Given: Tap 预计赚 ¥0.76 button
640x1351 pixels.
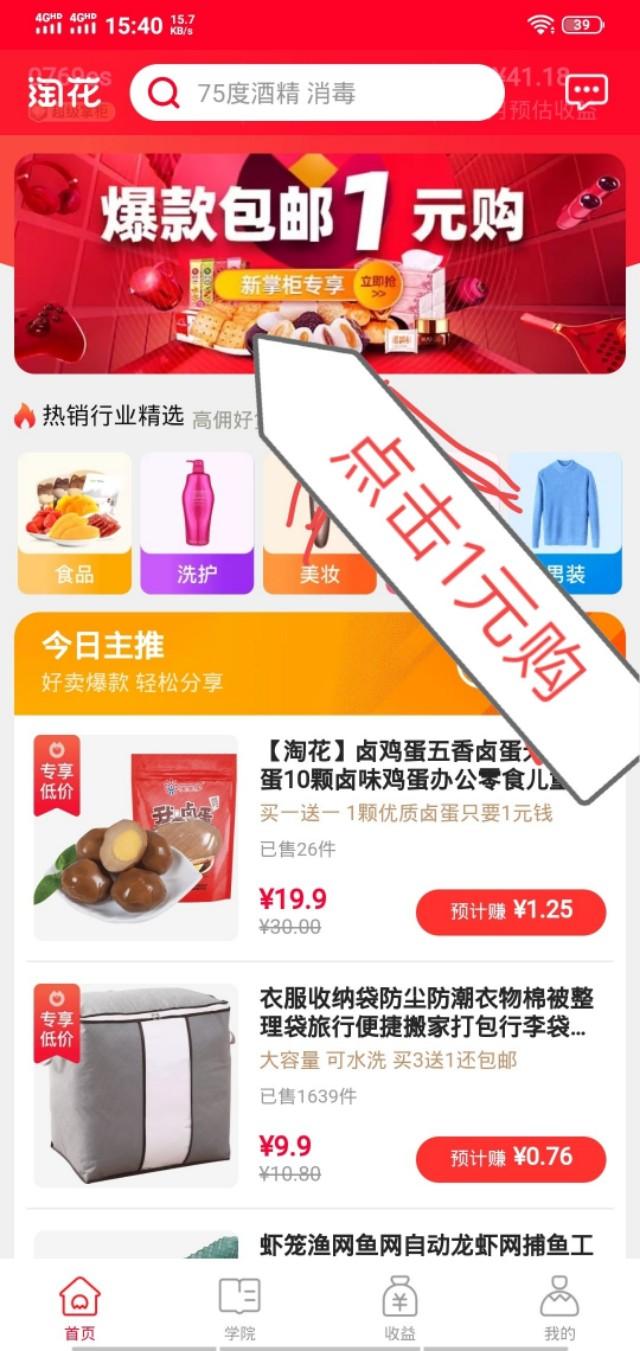Looking at the screenshot, I should [x=511, y=1159].
